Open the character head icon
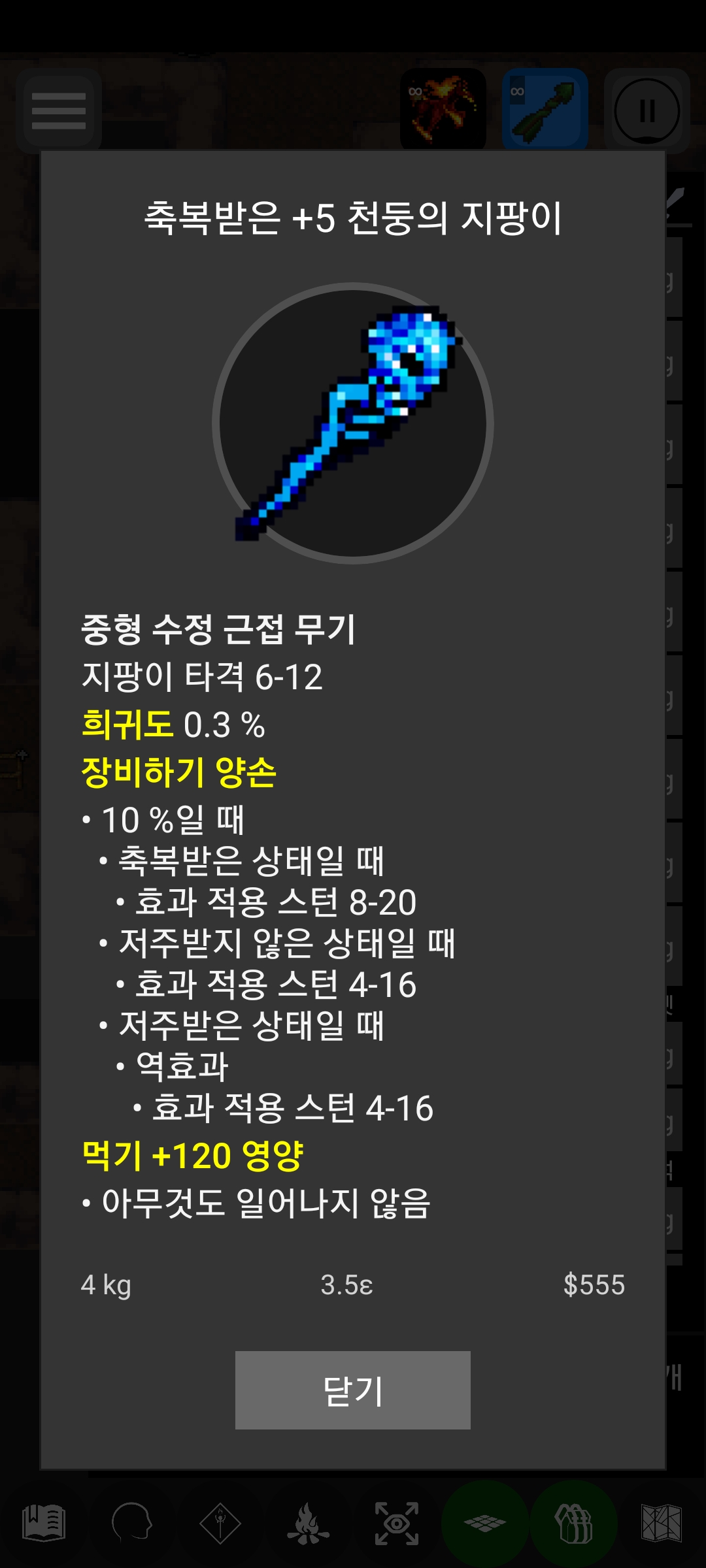 coord(131,1524)
